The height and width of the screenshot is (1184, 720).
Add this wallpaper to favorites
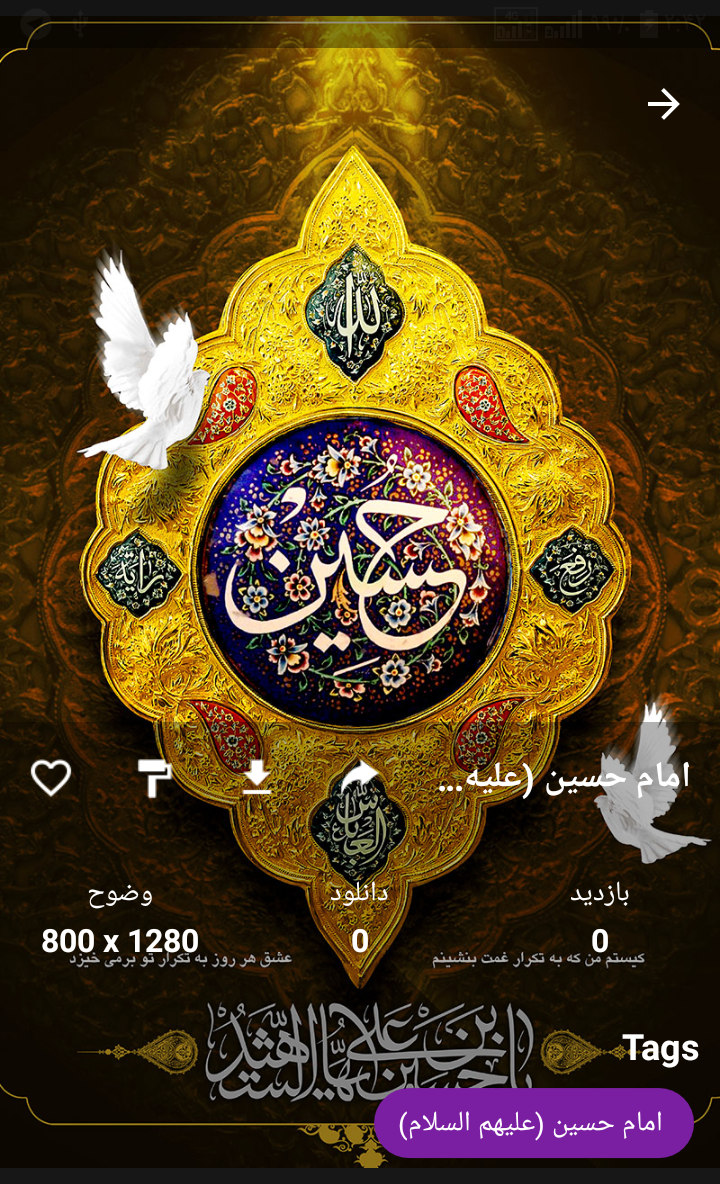(x=51, y=777)
